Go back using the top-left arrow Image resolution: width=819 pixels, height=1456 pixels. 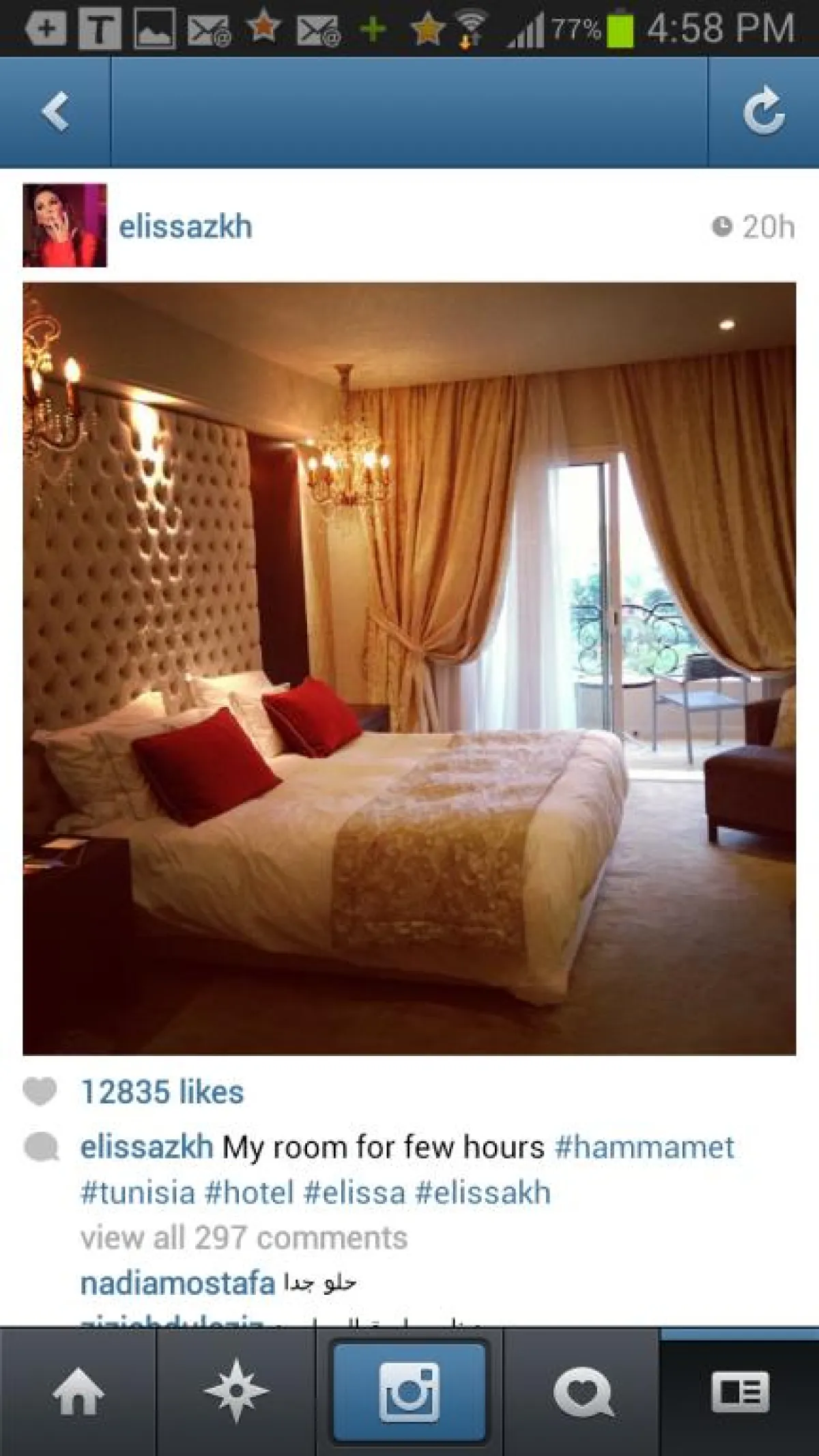click(x=55, y=113)
